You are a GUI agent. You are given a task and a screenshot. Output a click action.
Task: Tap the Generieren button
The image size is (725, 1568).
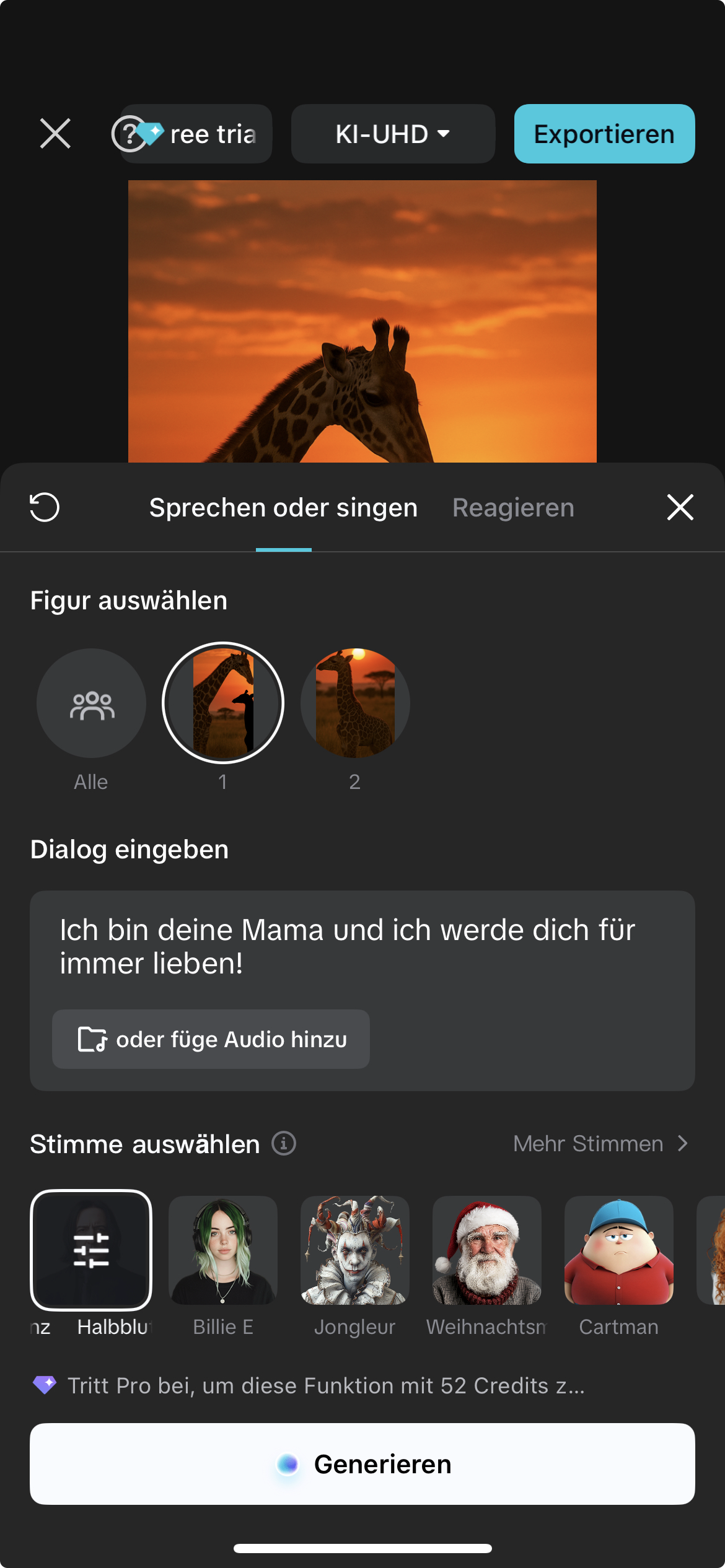(x=362, y=1464)
